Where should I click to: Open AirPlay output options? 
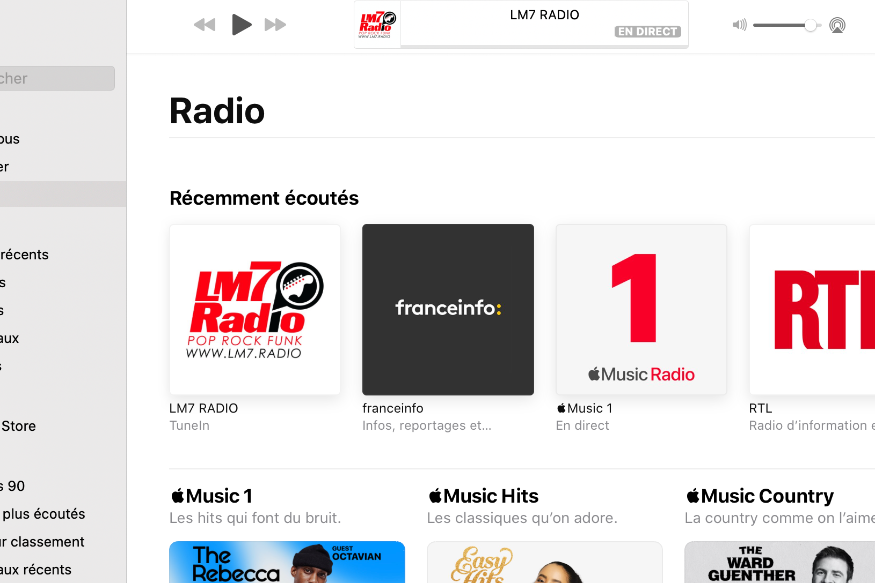pos(837,25)
